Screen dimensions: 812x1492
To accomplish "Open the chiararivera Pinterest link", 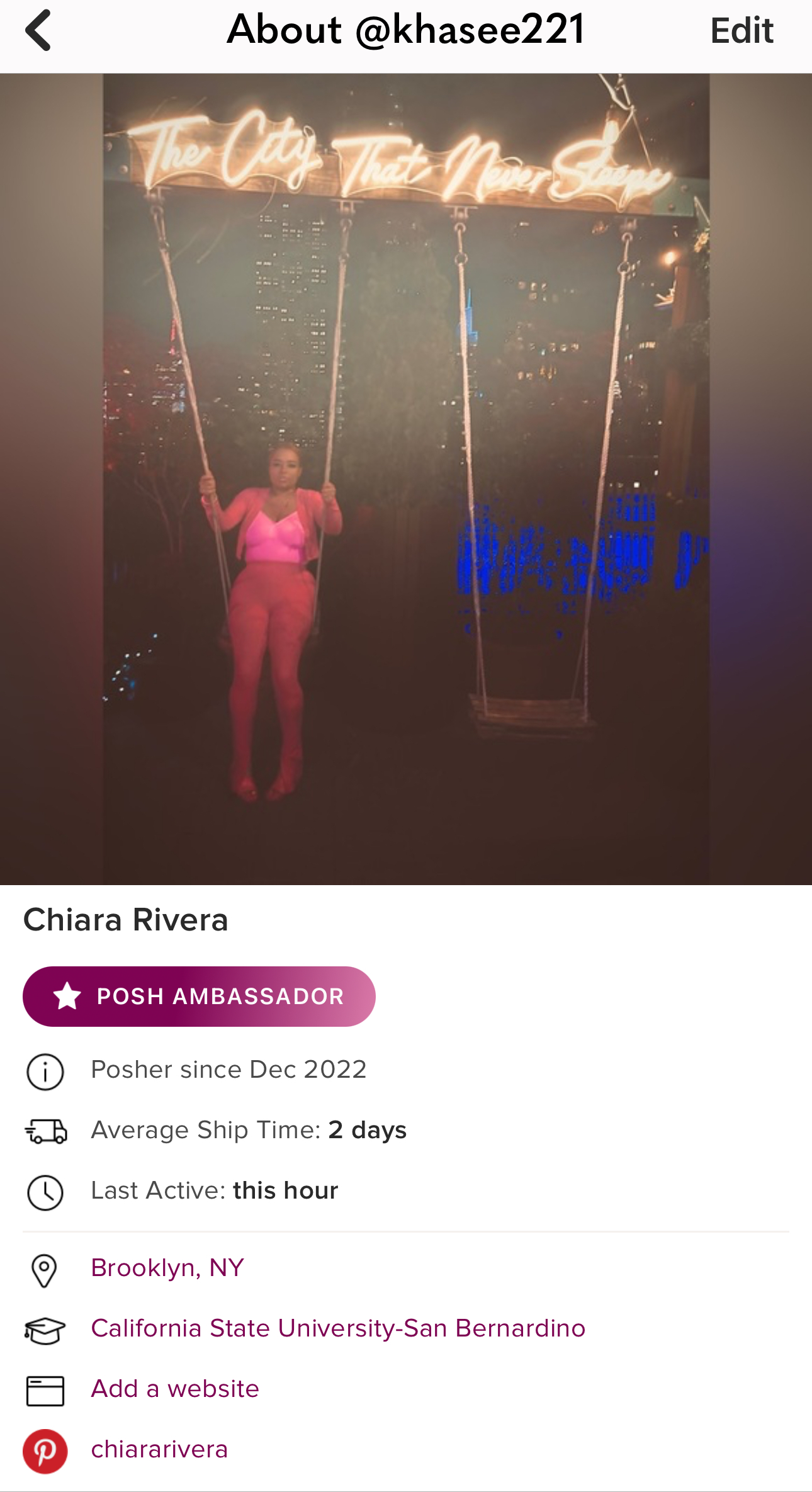I will pyautogui.click(x=159, y=1449).
